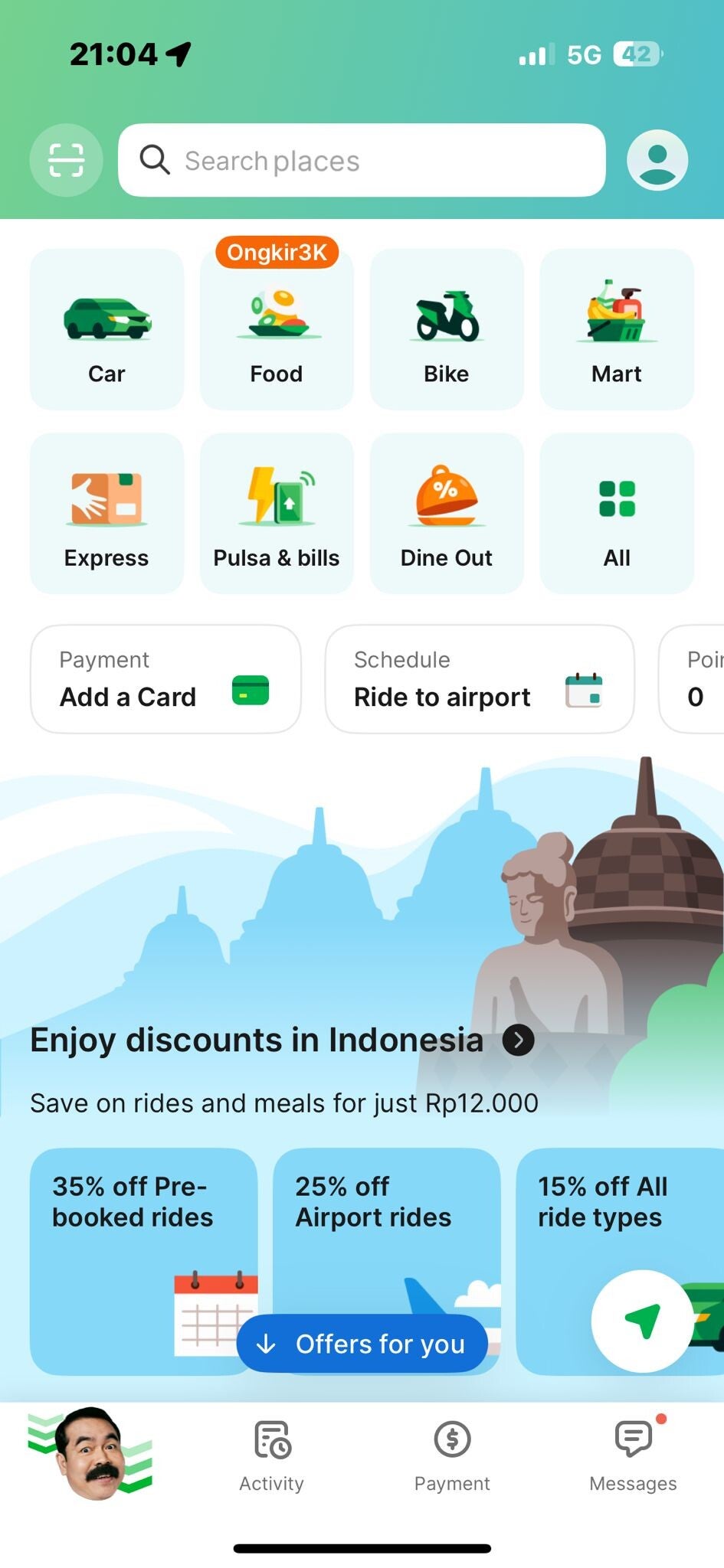Screen dimensions: 724x1568
Task: Book a Car ride
Action: click(106, 329)
